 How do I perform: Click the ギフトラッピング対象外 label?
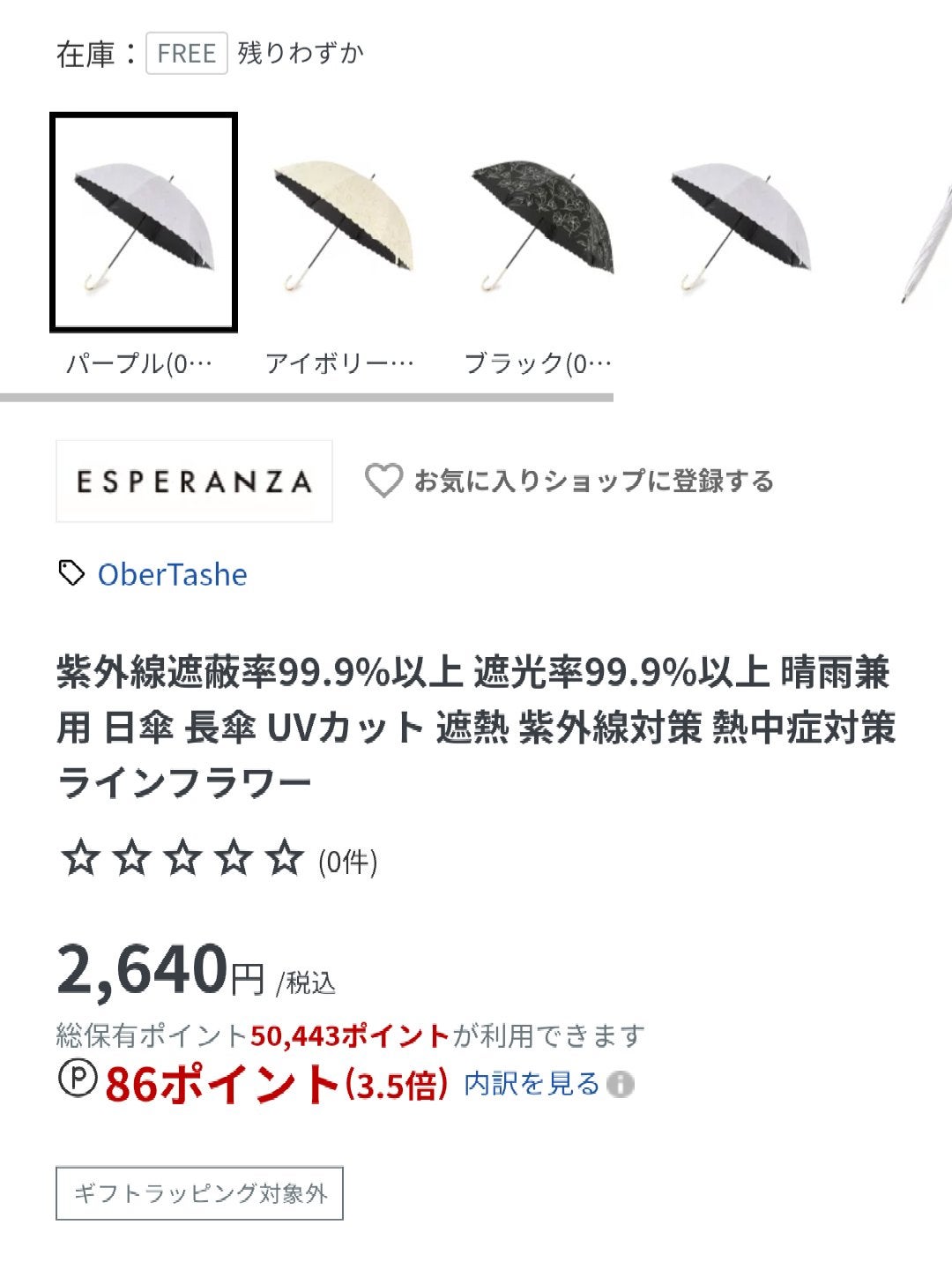199,1196
